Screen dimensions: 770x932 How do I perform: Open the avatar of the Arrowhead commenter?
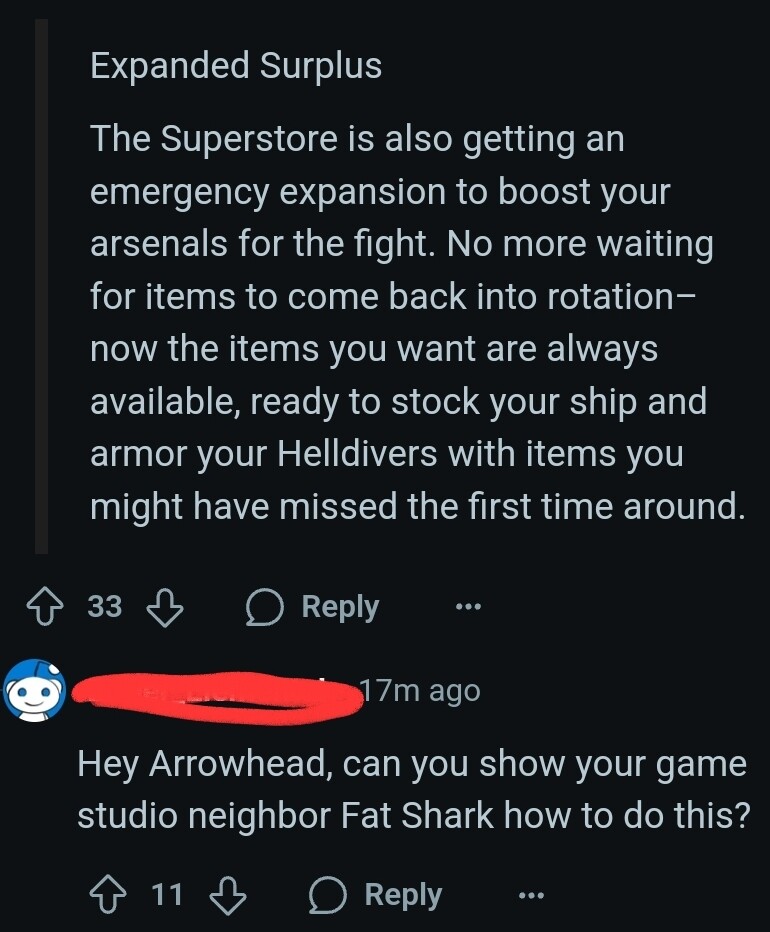33,691
